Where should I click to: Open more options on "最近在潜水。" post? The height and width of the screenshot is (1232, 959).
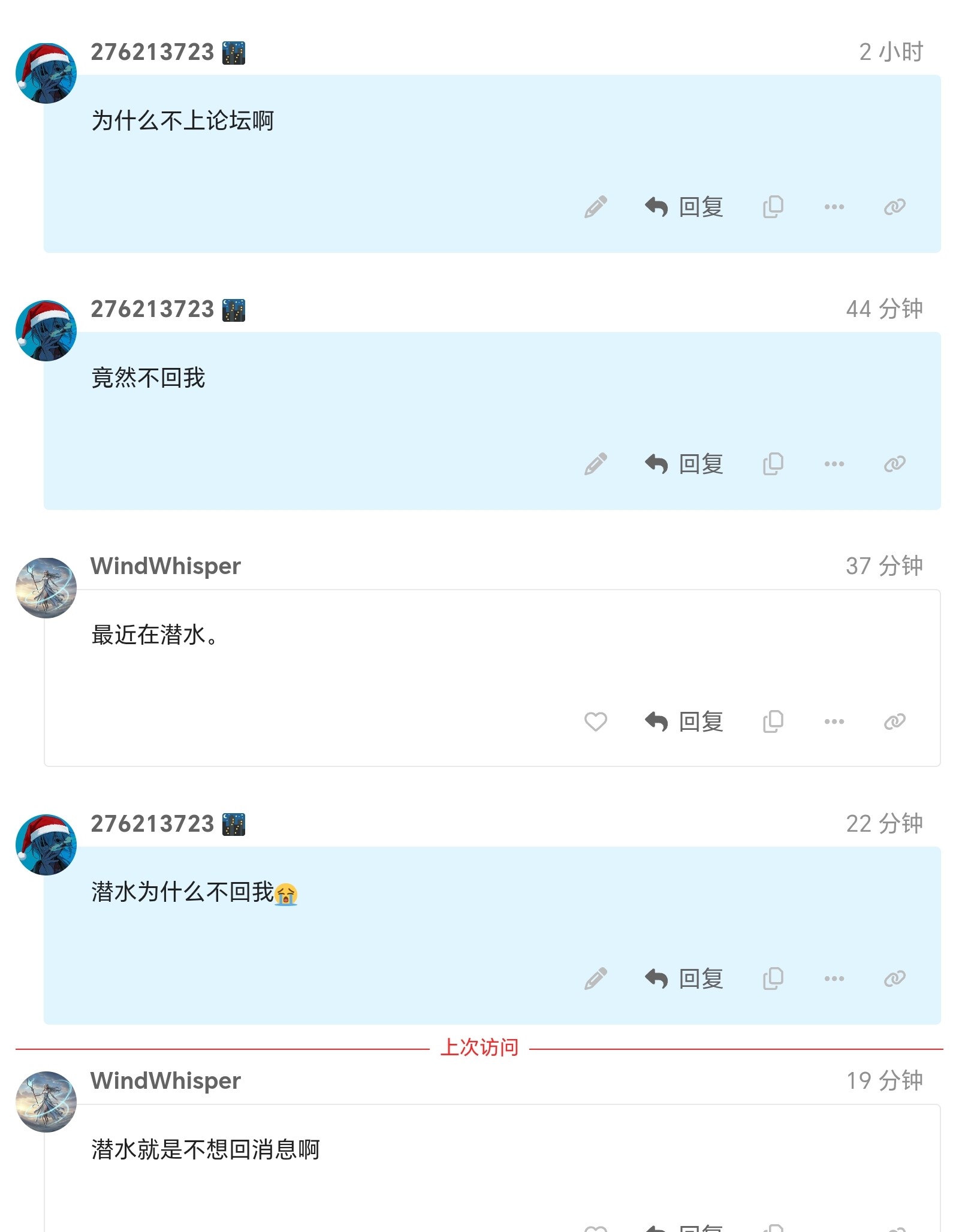click(834, 721)
